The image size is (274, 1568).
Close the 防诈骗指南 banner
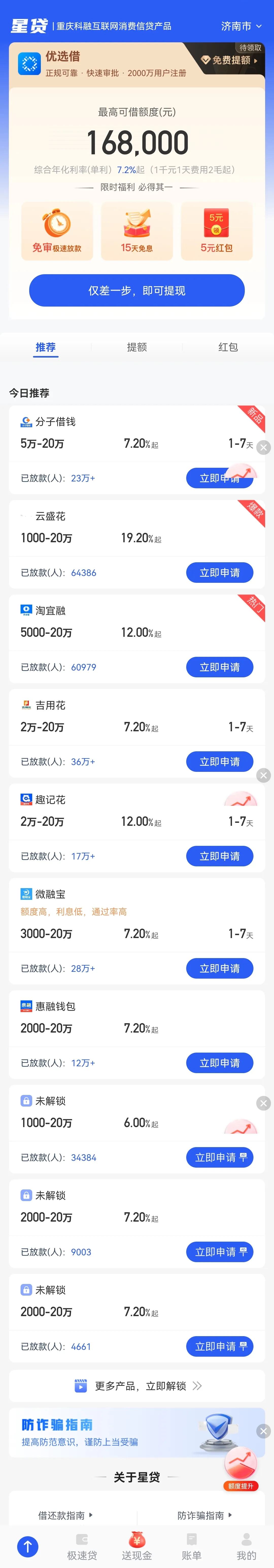264,1431
